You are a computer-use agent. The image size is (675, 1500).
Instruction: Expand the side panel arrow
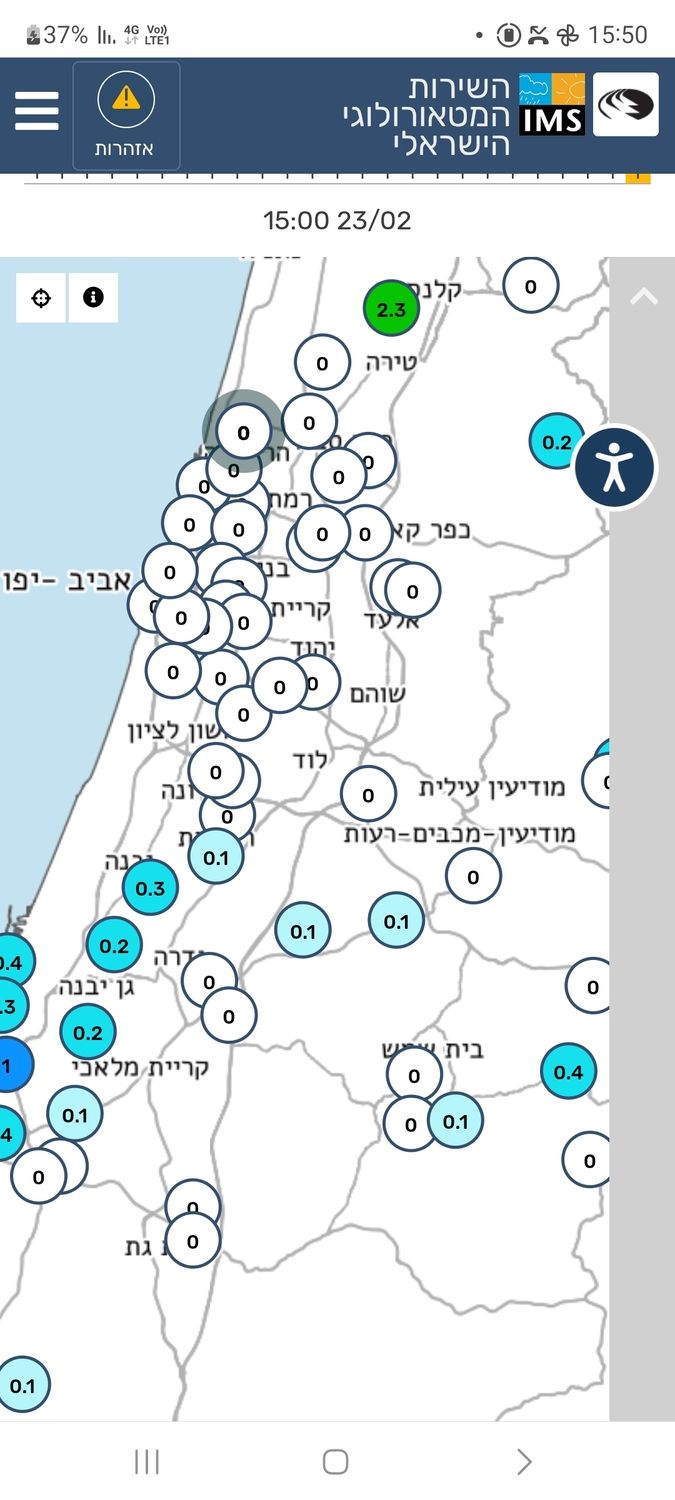click(643, 296)
